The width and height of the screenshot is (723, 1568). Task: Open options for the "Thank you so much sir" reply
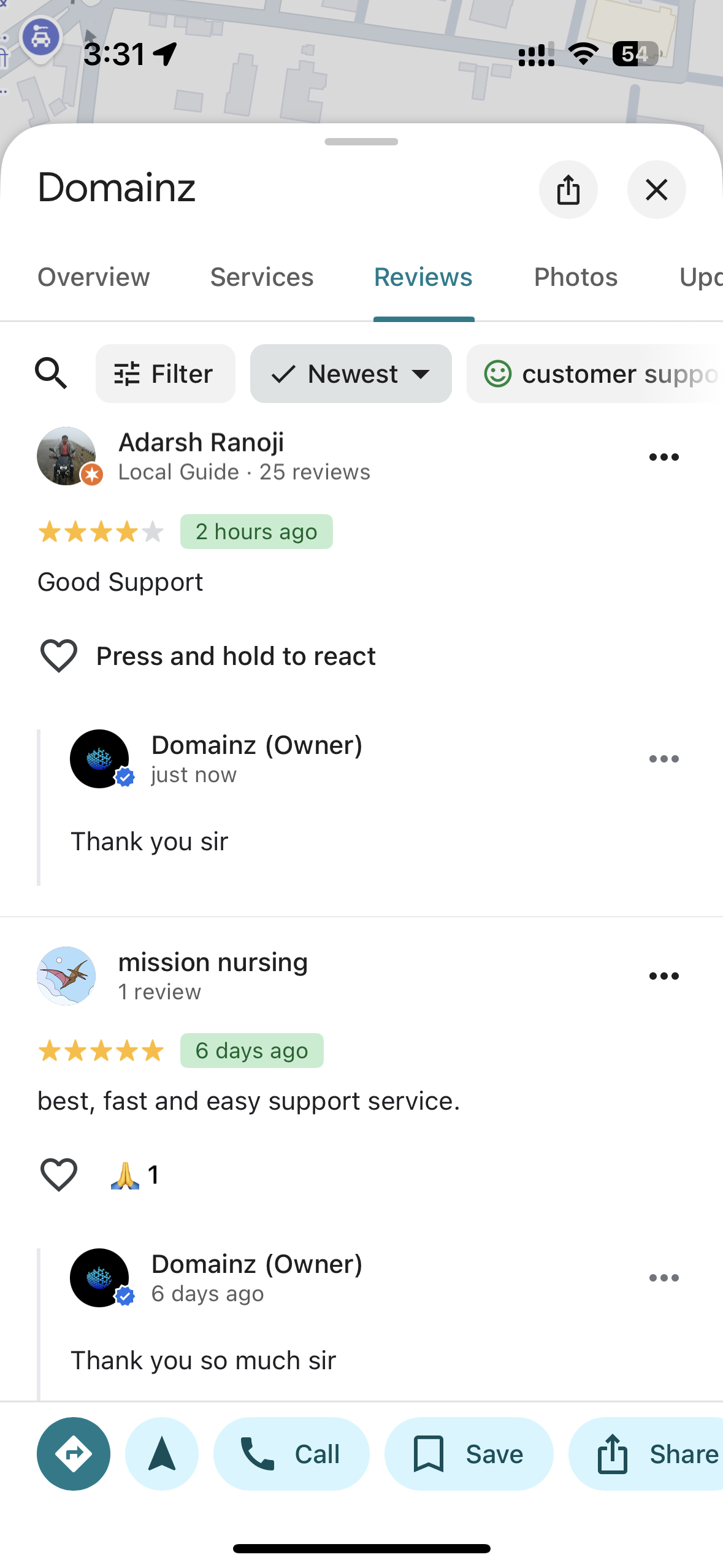(x=664, y=1278)
